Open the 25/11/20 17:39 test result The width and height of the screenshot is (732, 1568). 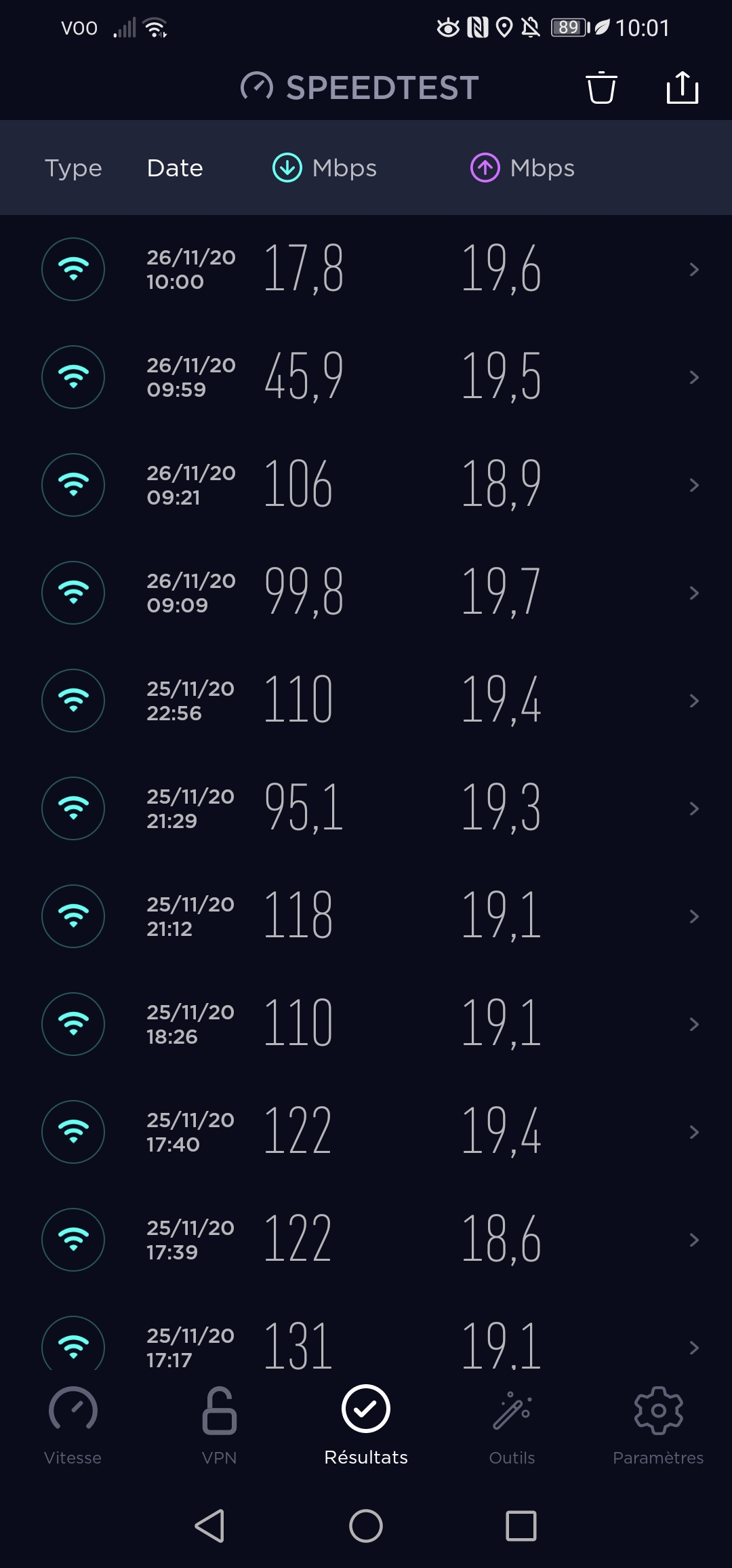(366, 1240)
